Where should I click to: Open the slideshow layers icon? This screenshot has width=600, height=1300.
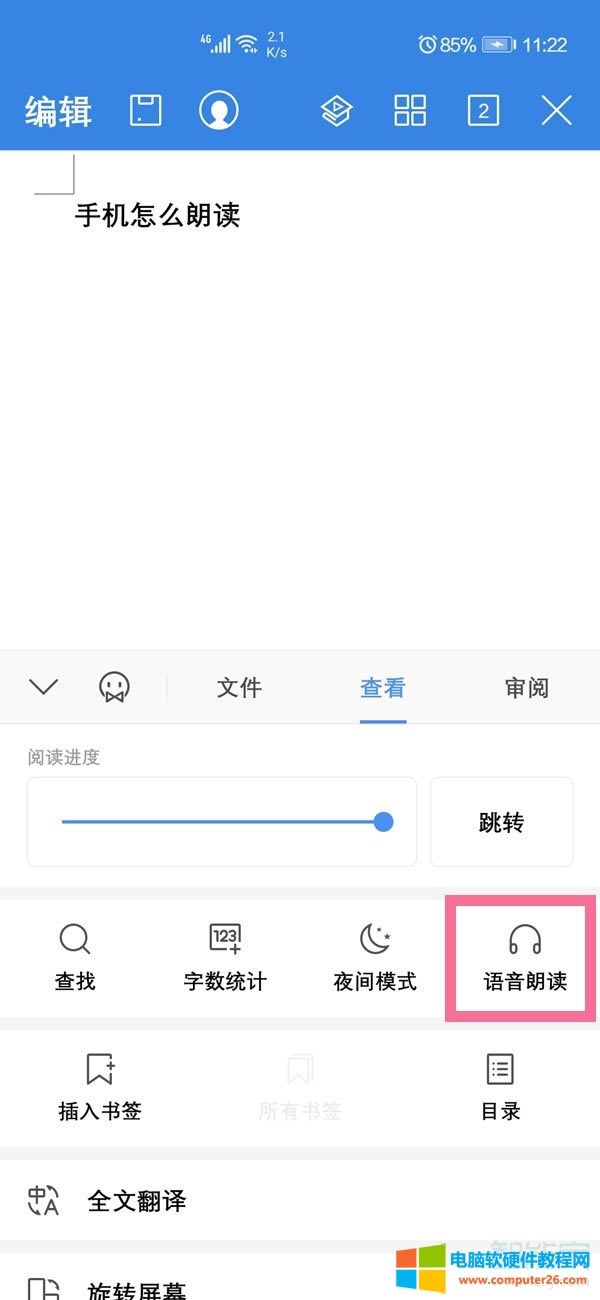pyautogui.click(x=336, y=110)
